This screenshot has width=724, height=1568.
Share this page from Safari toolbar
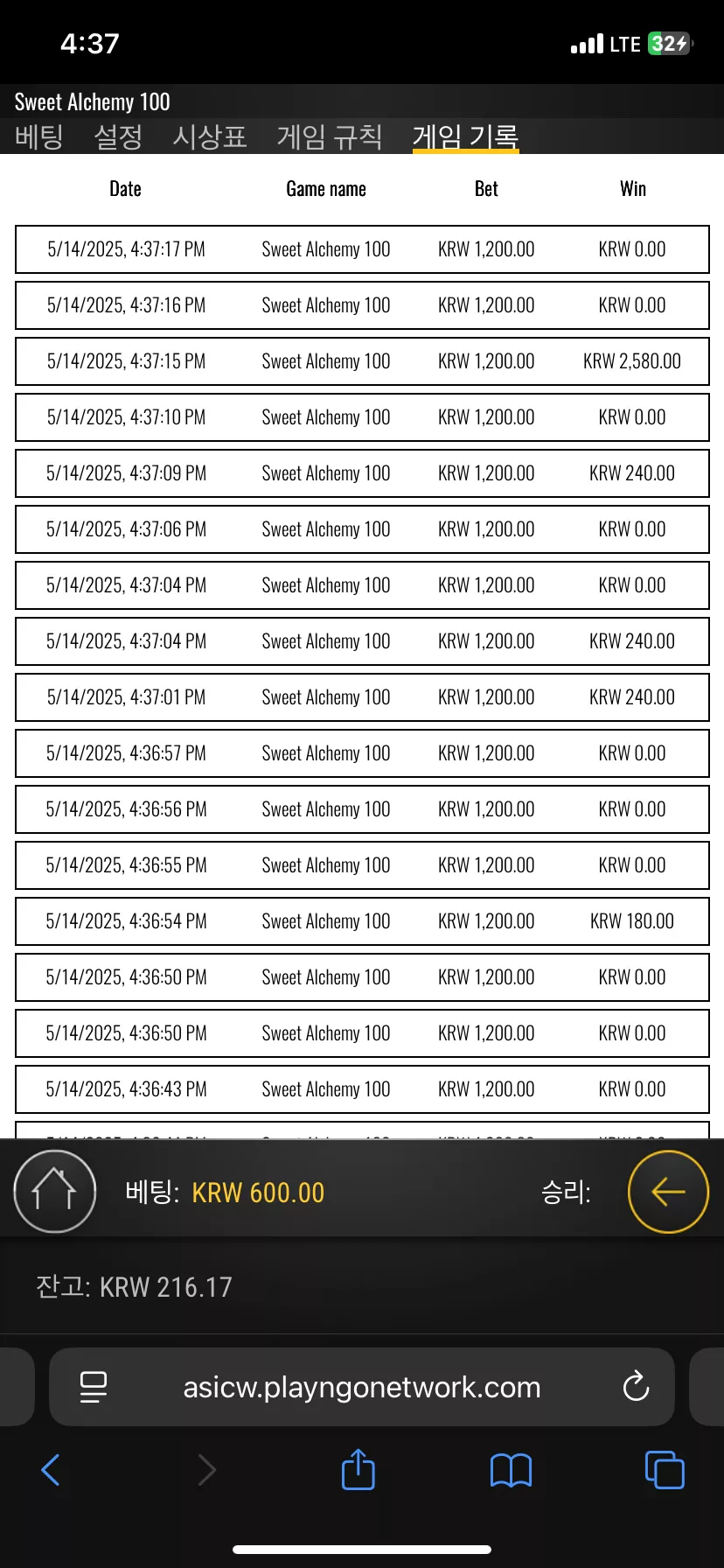pyautogui.click(x=359, y=1469)
